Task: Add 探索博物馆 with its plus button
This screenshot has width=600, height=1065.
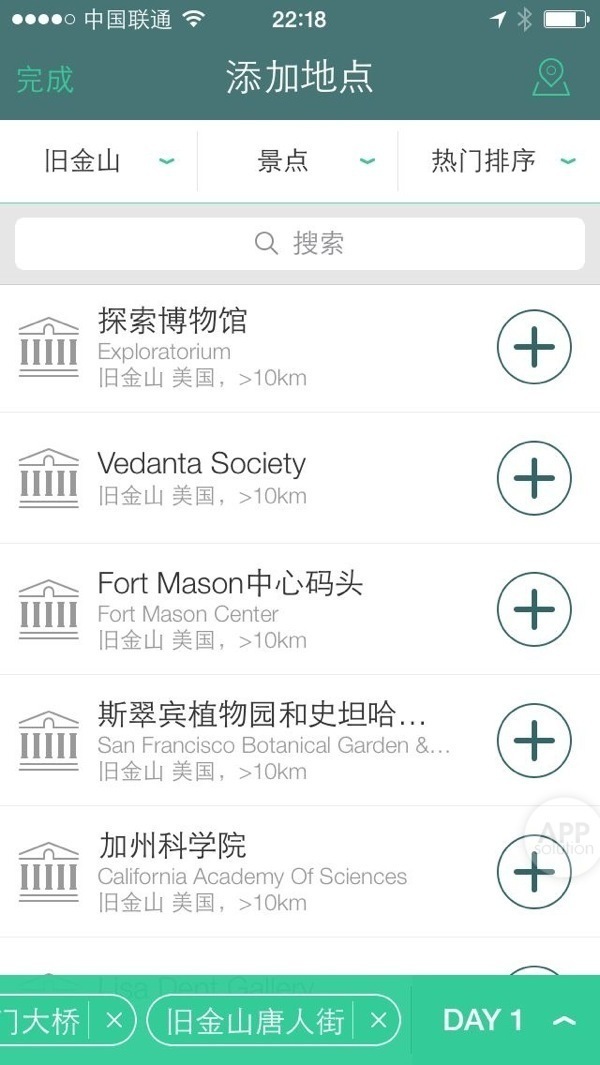Action: coord(534,347)
